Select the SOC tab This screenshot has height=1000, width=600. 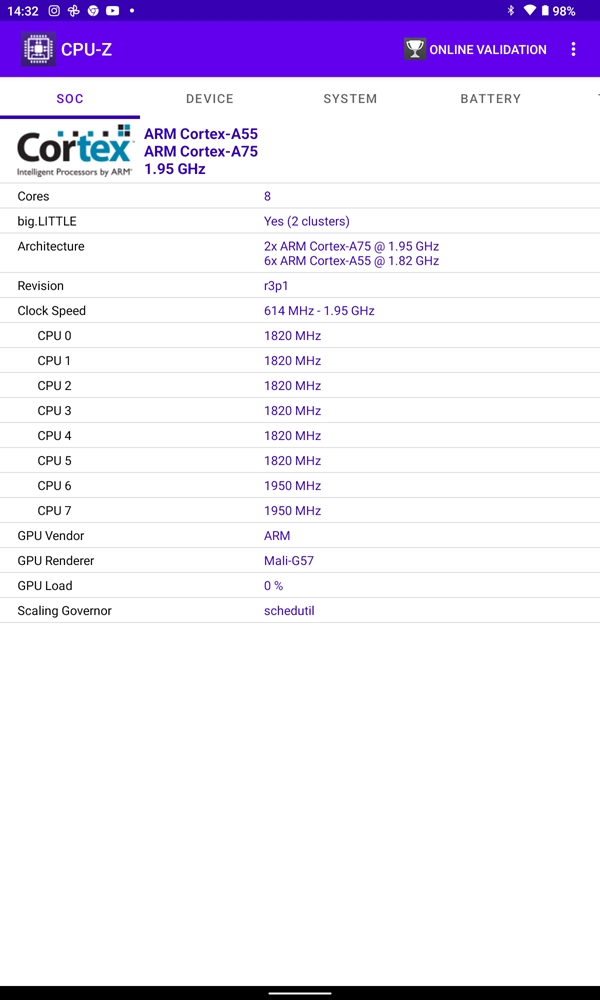[x=70, y=98]
